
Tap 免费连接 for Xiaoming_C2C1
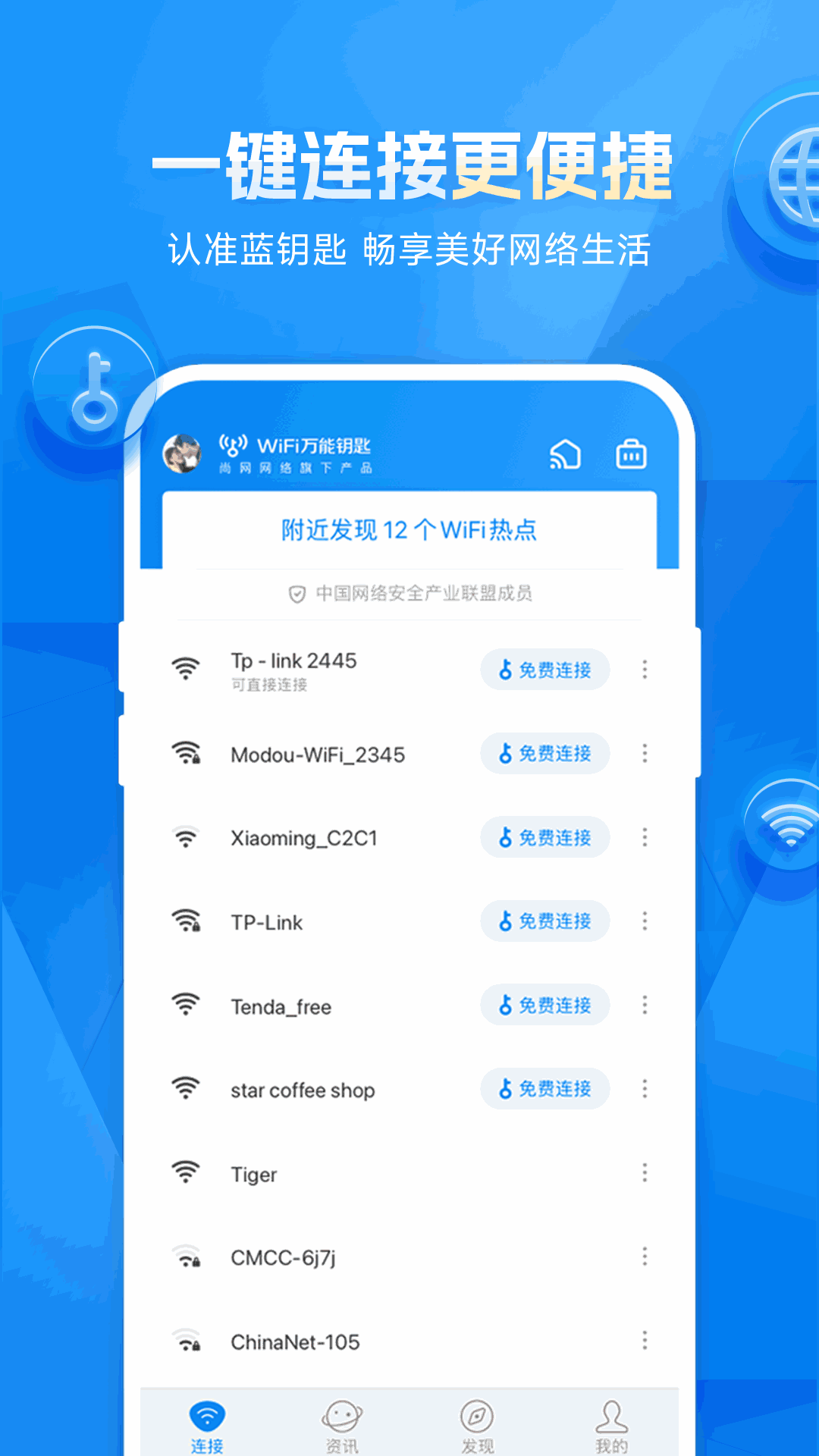(544, 838)
